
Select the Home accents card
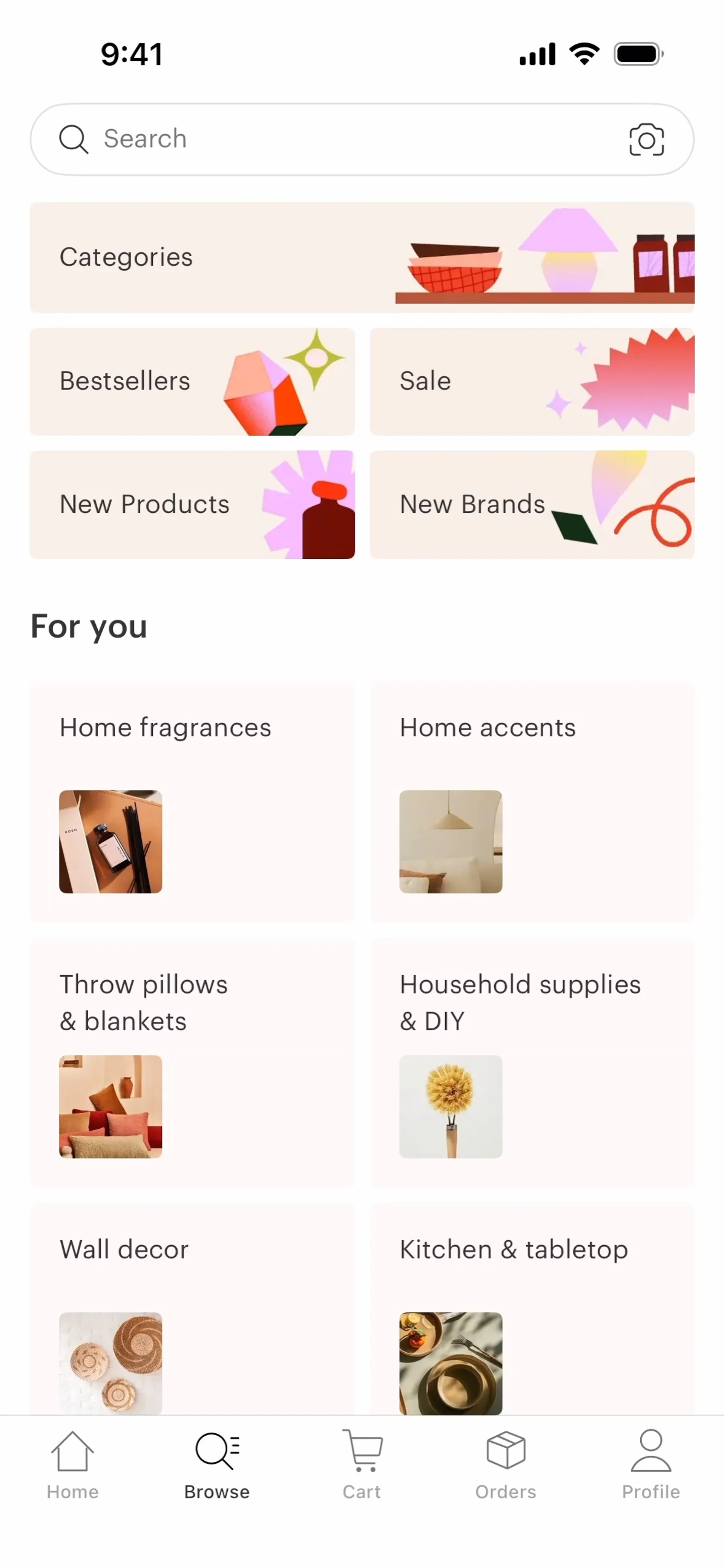tap(532, 802)
